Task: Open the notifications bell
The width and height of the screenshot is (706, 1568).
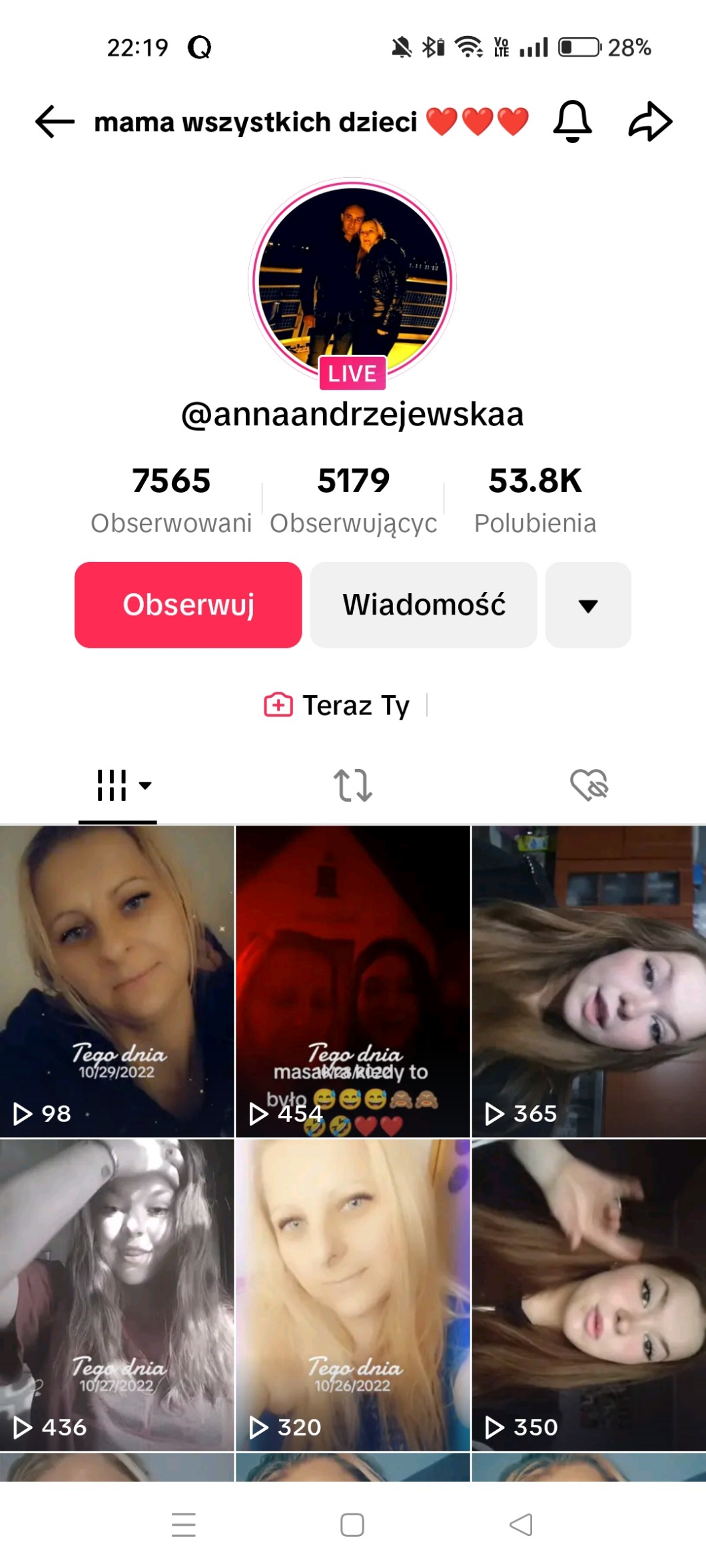Action: click(x=572, y=122)
